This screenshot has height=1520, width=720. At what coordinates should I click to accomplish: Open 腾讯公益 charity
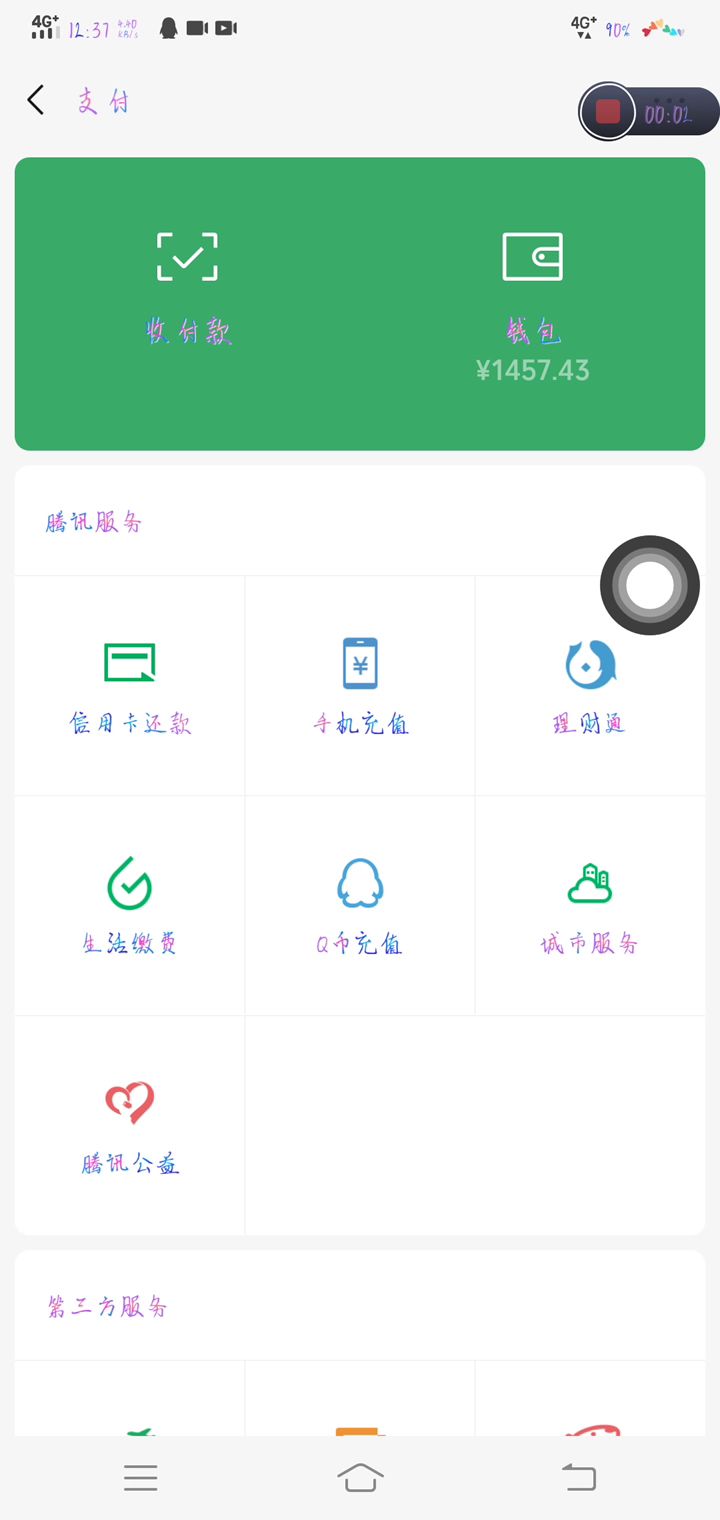tap(130, 1126)
